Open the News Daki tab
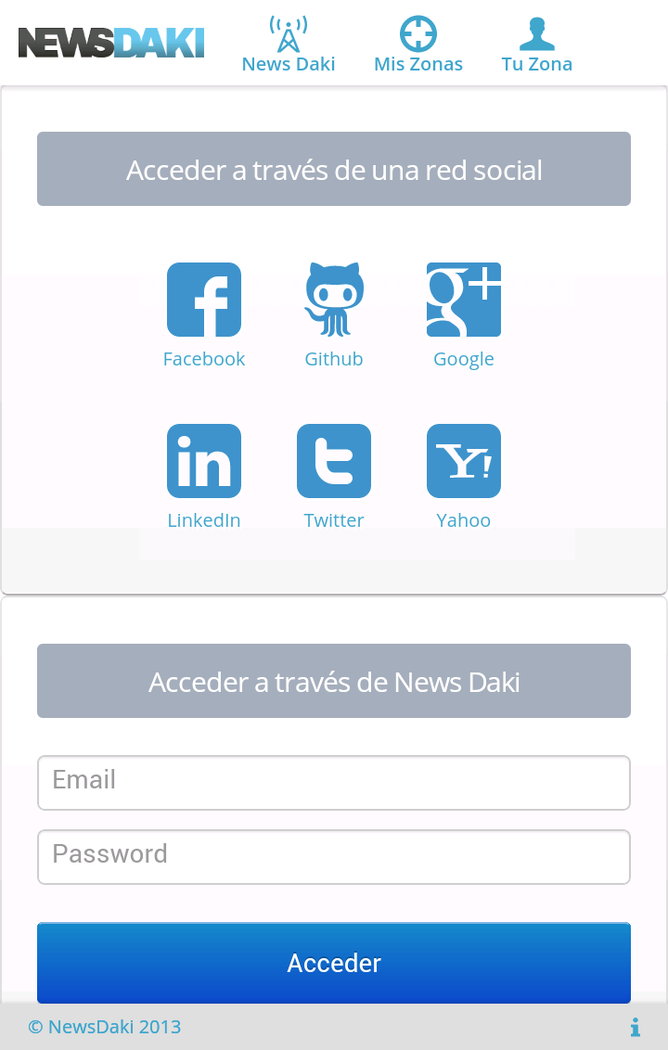Screen dimensions: 668x1050 pyautogui.click(x=288, y=45)
